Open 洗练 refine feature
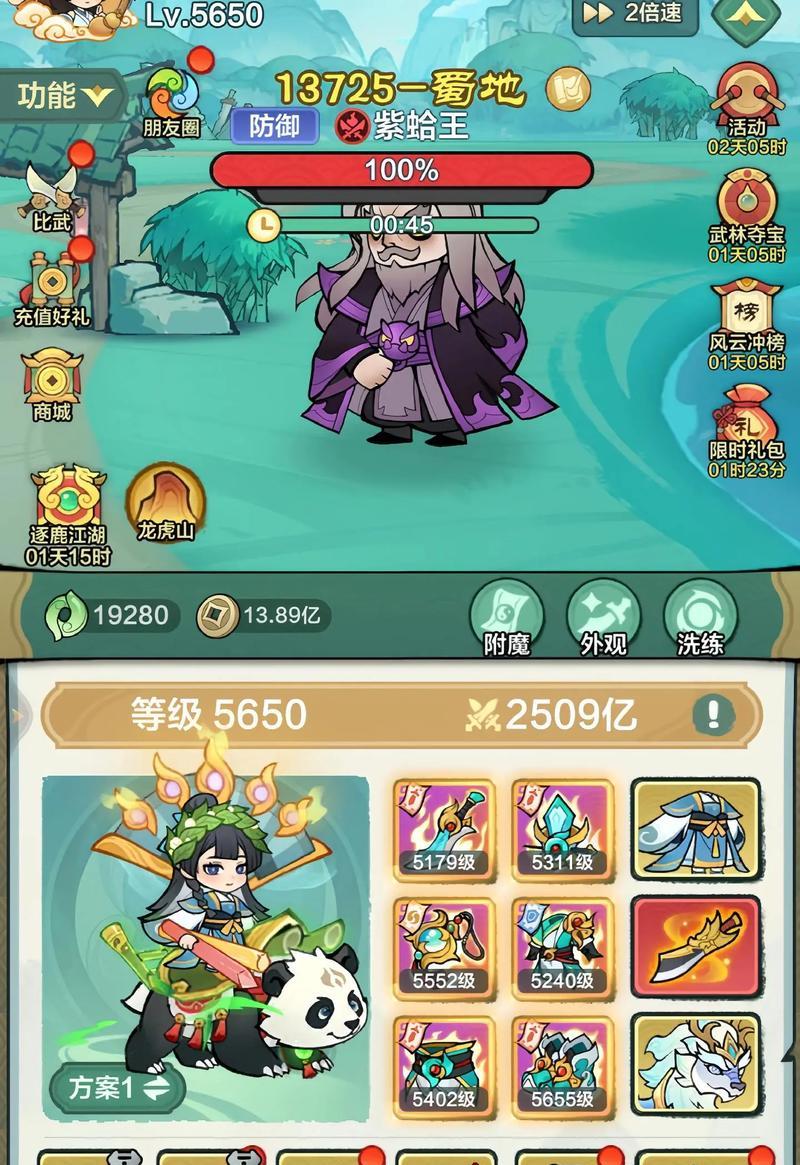 click(x=700, y=616)
